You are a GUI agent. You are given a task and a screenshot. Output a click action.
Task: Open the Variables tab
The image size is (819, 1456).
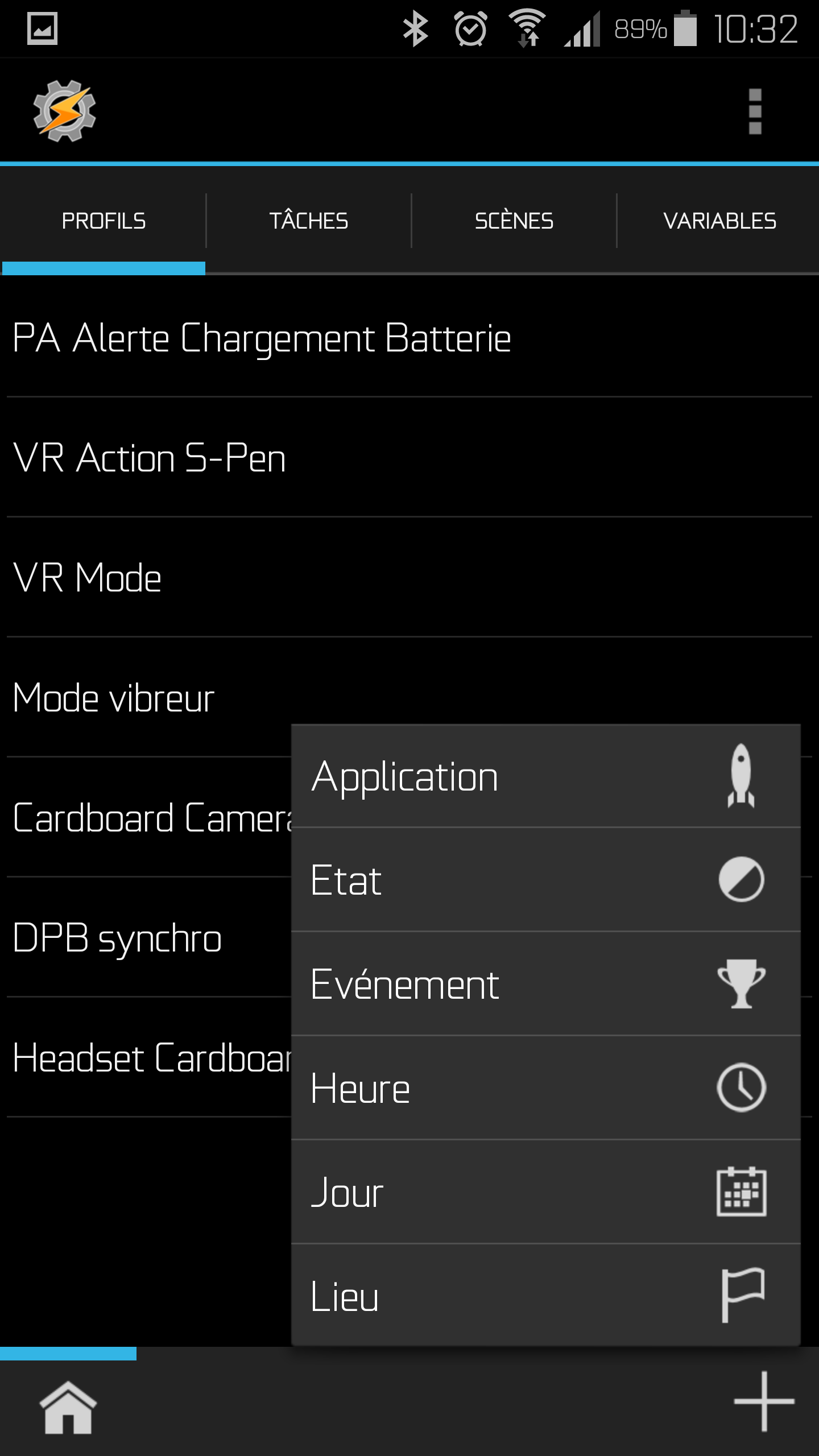pyautogui.click(x=719, y=221)
